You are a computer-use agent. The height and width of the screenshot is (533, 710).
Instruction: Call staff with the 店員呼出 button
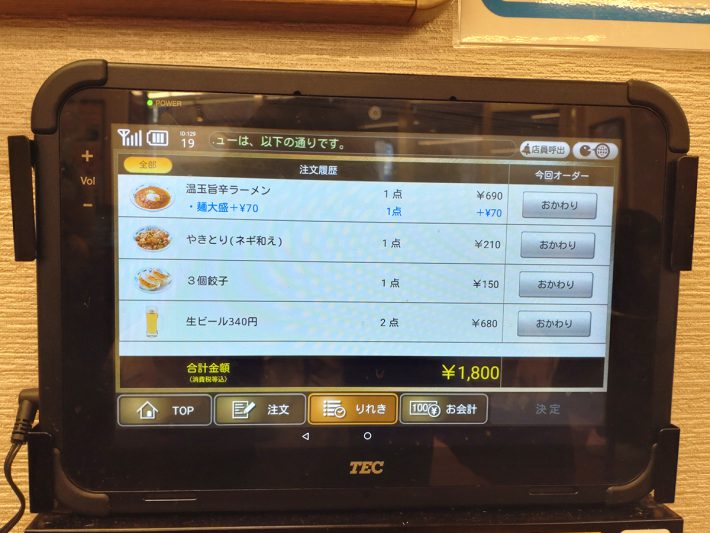point(545,150)
